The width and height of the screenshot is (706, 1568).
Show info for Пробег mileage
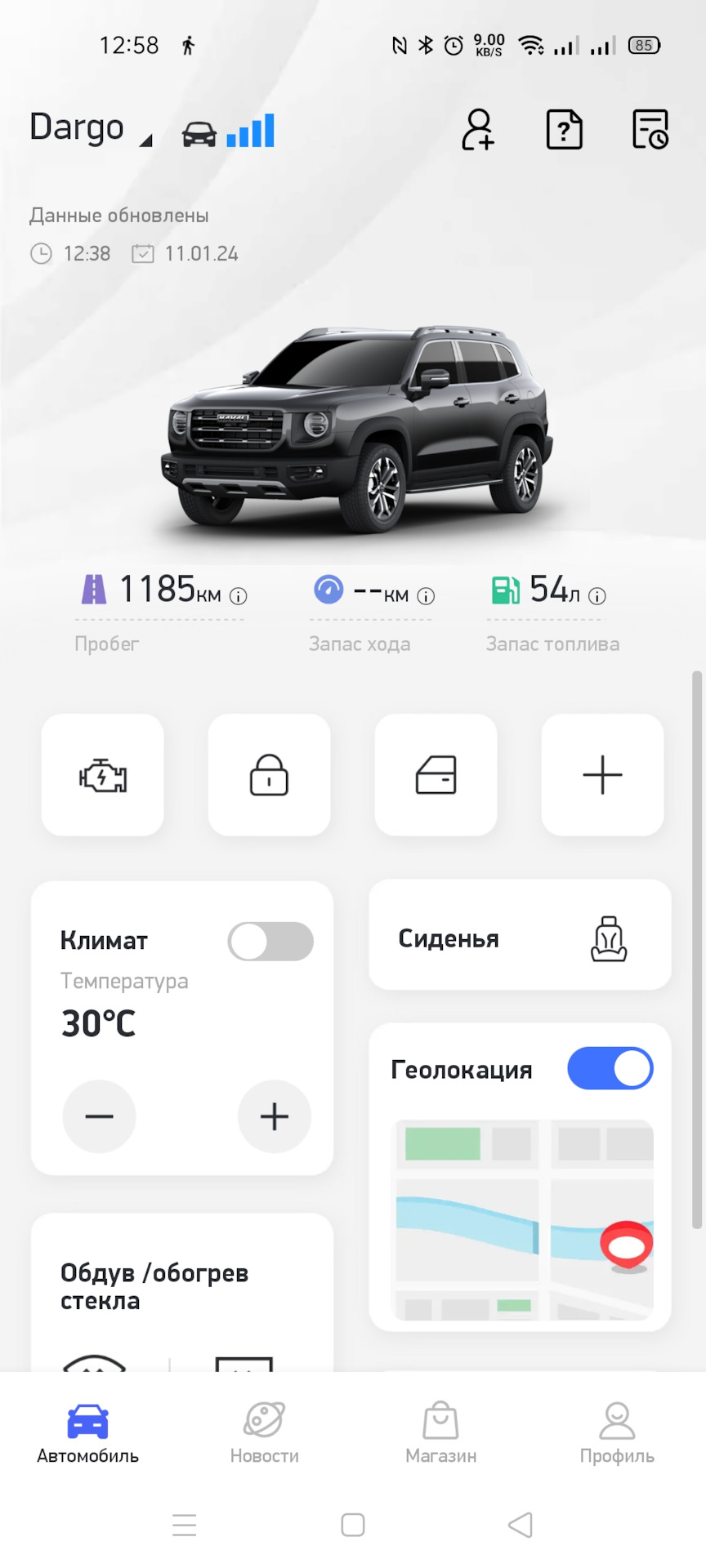click(239, 597)
